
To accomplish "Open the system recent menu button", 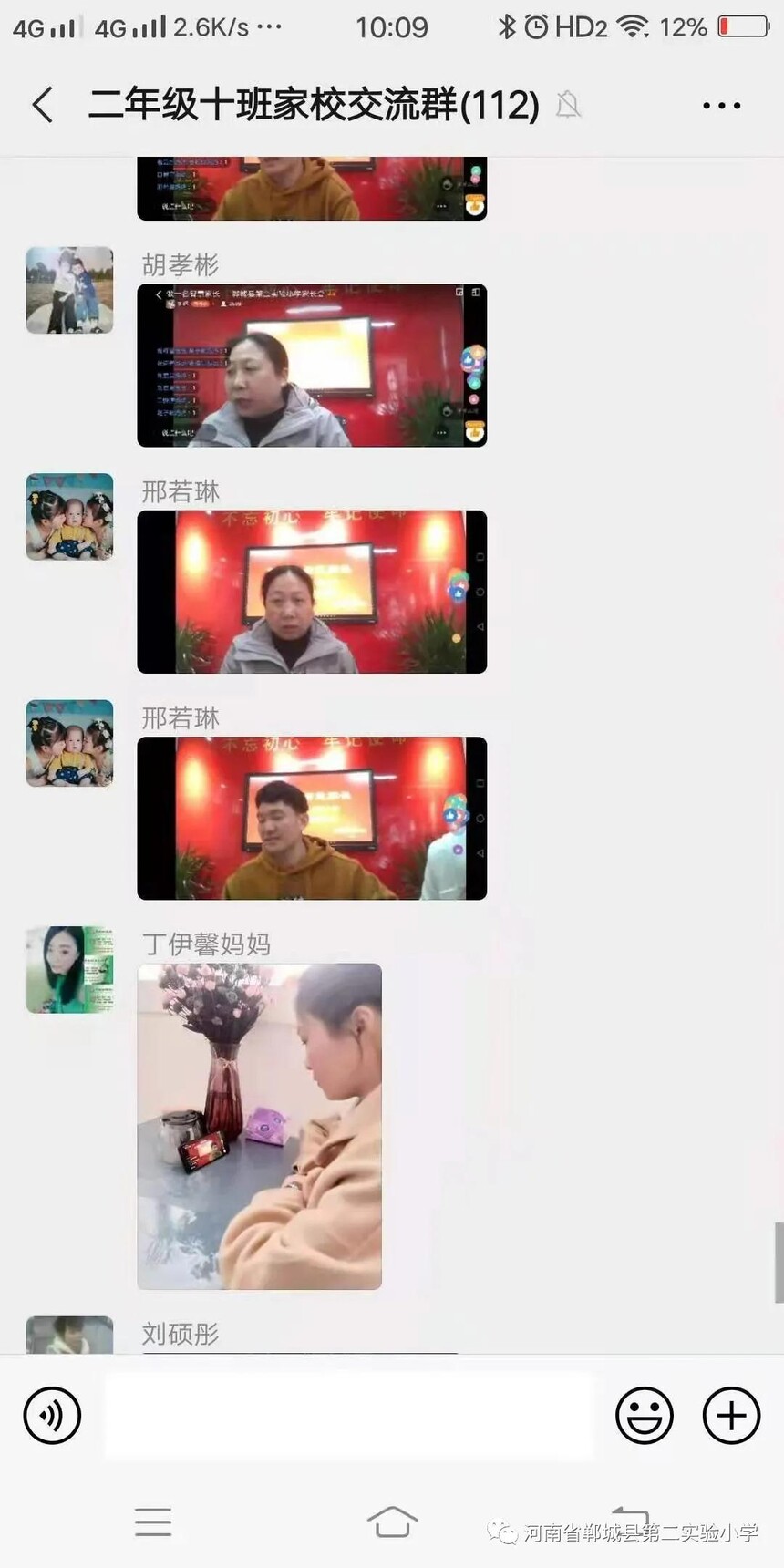I will click(x=153, y=1522).
